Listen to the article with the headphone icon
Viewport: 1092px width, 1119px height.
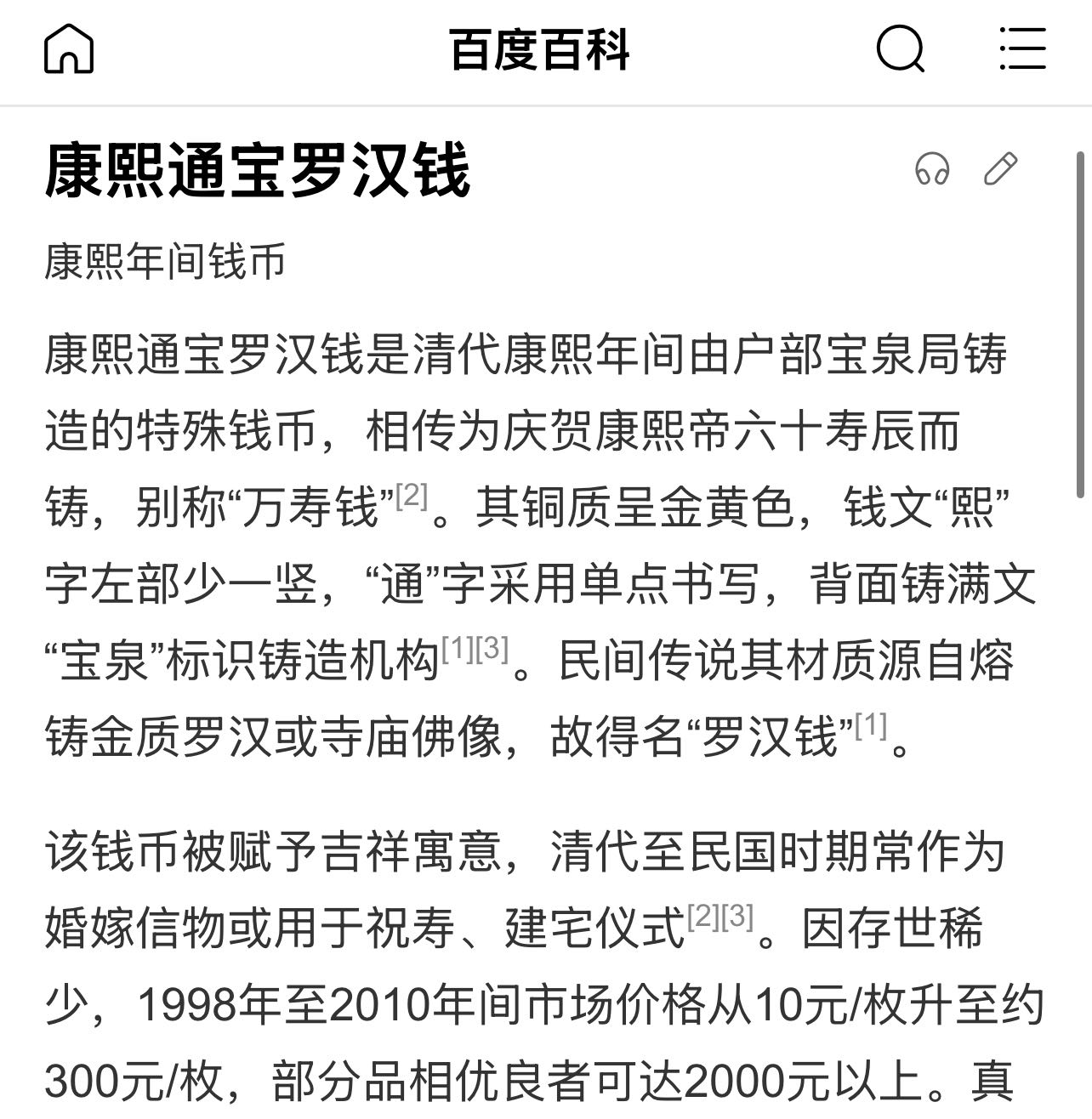click(x=931, y=169)
